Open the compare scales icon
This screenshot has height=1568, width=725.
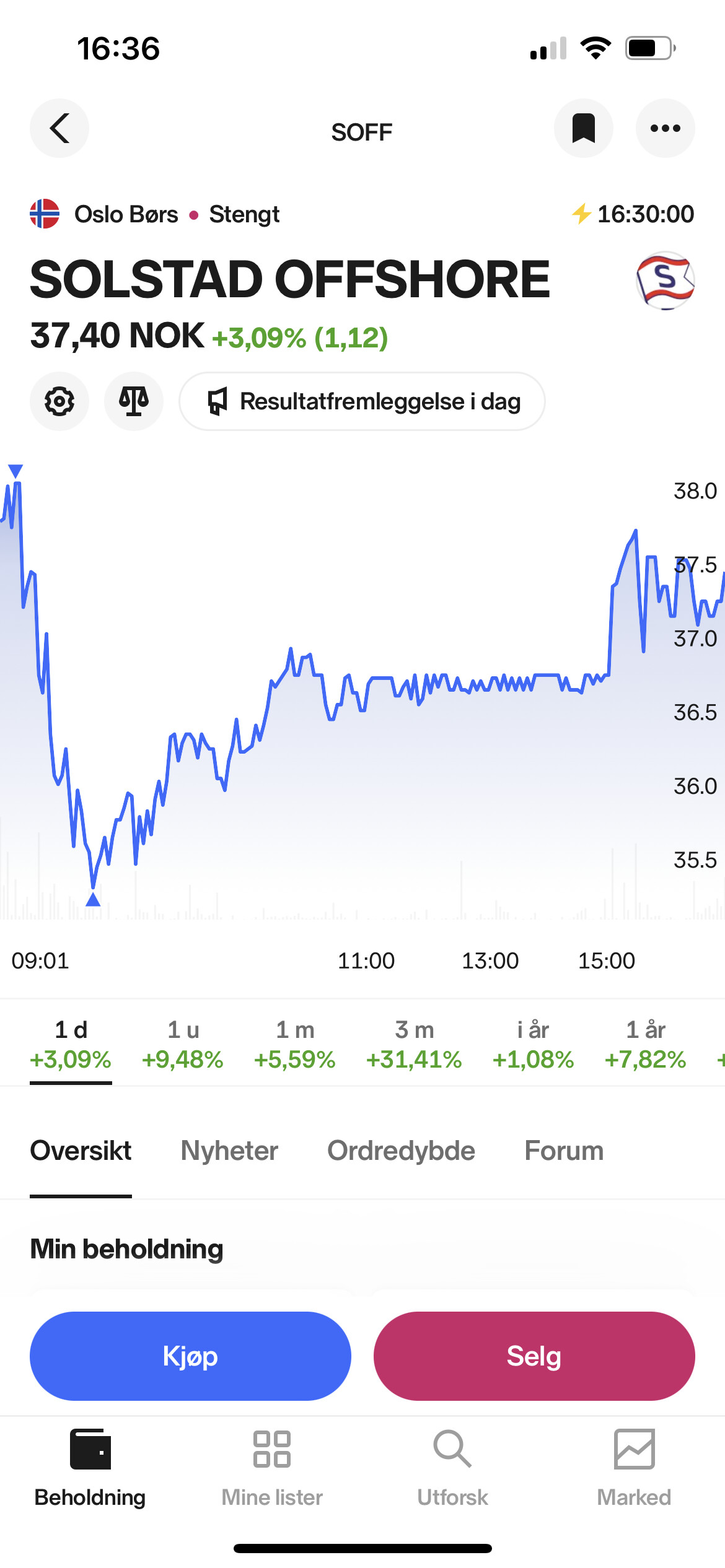pos(134,401)
